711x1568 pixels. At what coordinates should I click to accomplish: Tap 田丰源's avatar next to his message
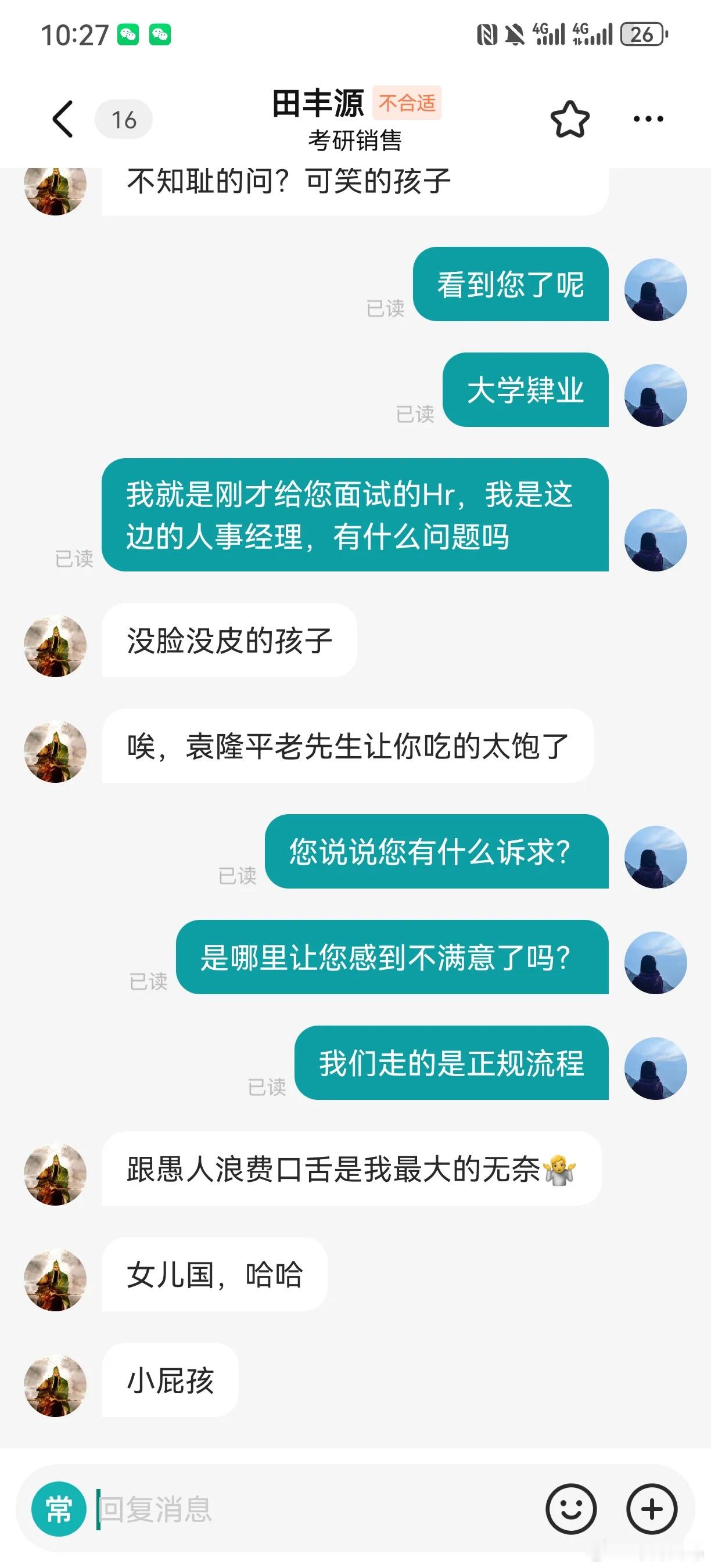(55, 645)
